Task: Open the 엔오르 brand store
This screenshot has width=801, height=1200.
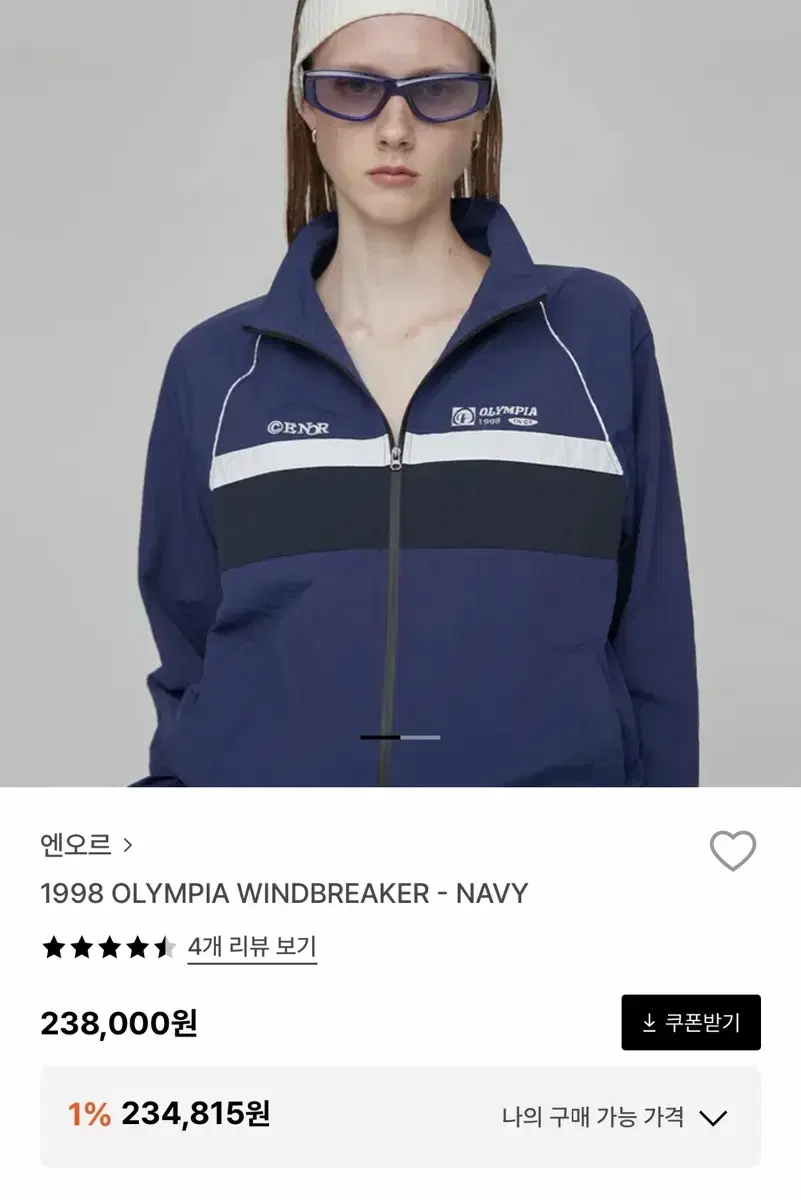Action: (x=68, y=843)
